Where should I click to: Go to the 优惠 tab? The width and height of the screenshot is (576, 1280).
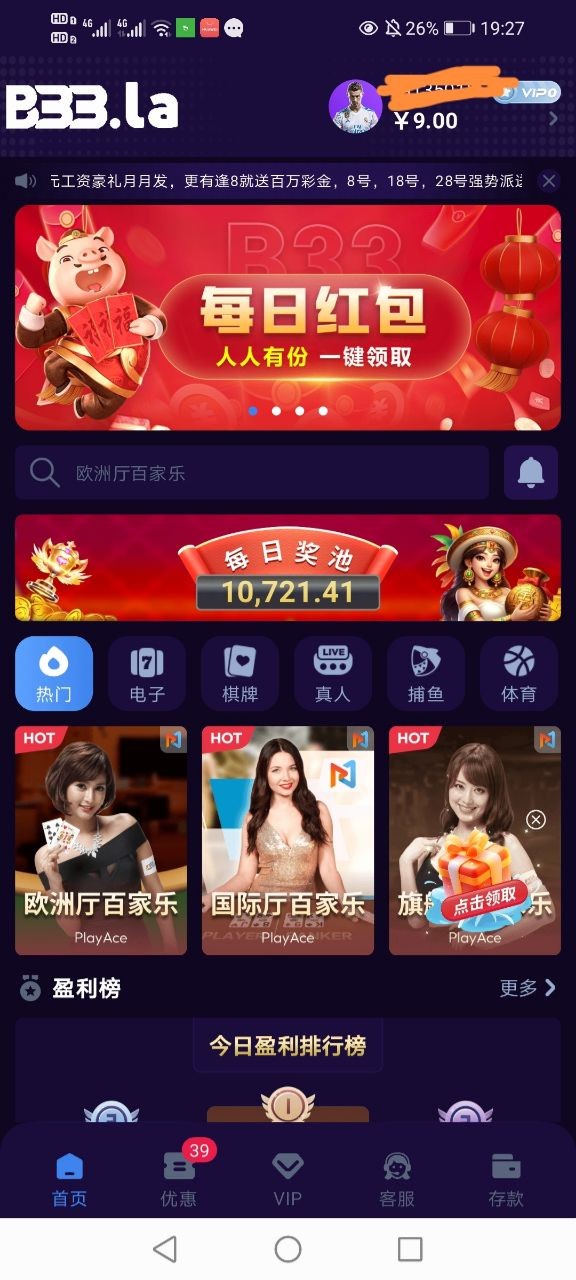coord(179,1179)
